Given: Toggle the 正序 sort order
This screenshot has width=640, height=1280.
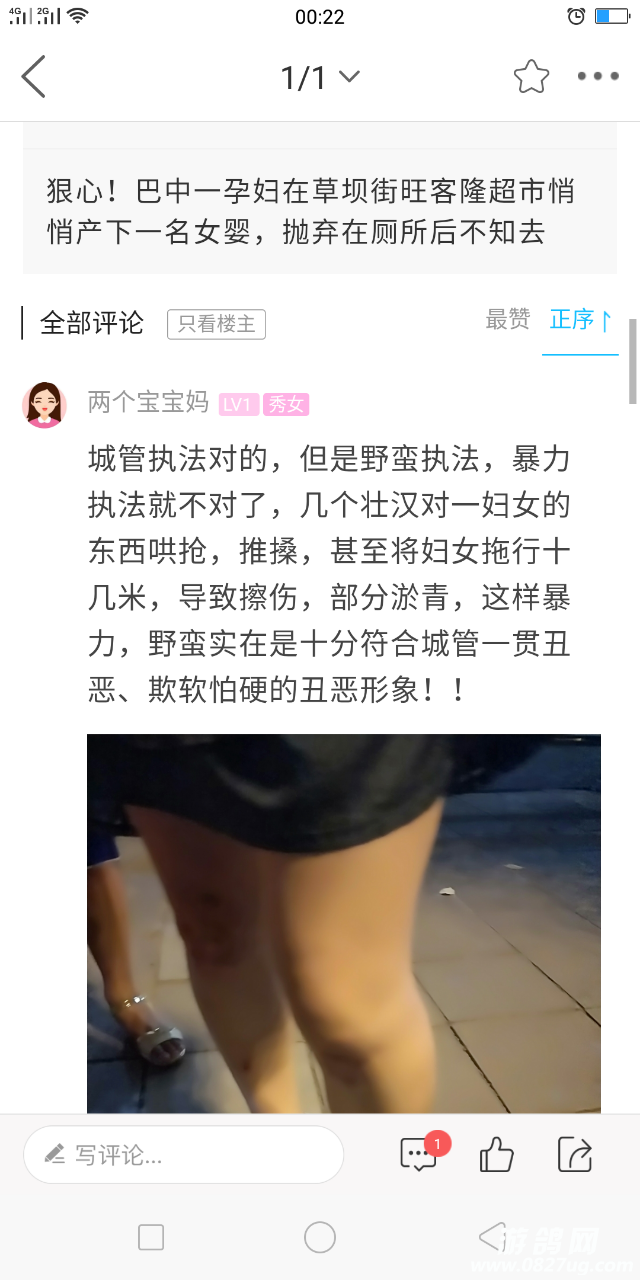Looking at the screenshot, I should 580,320.
